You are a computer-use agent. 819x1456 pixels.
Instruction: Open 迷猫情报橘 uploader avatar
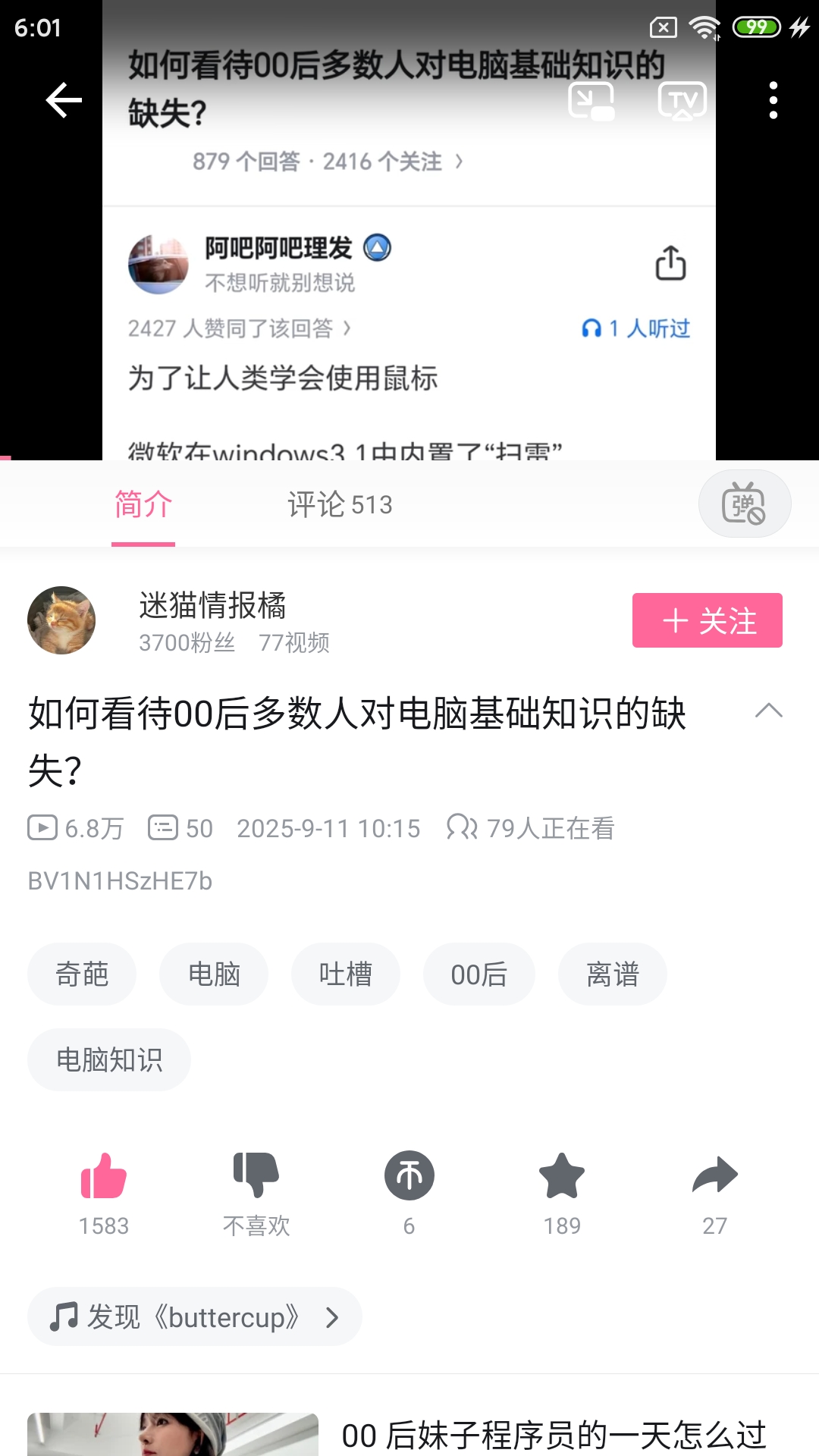(61, 620)
